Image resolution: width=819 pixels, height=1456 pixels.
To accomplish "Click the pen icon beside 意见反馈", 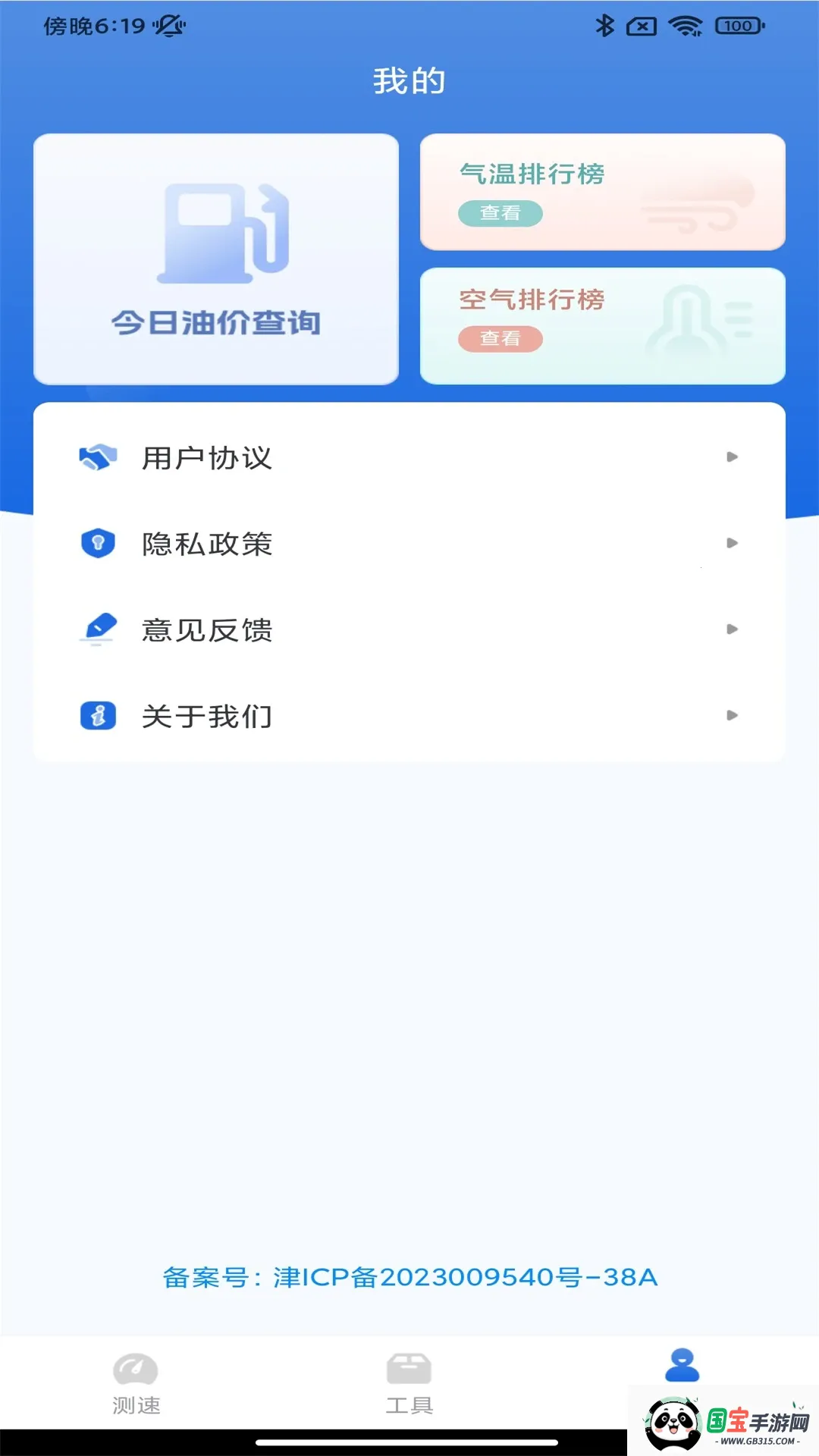I will point(97,628).
